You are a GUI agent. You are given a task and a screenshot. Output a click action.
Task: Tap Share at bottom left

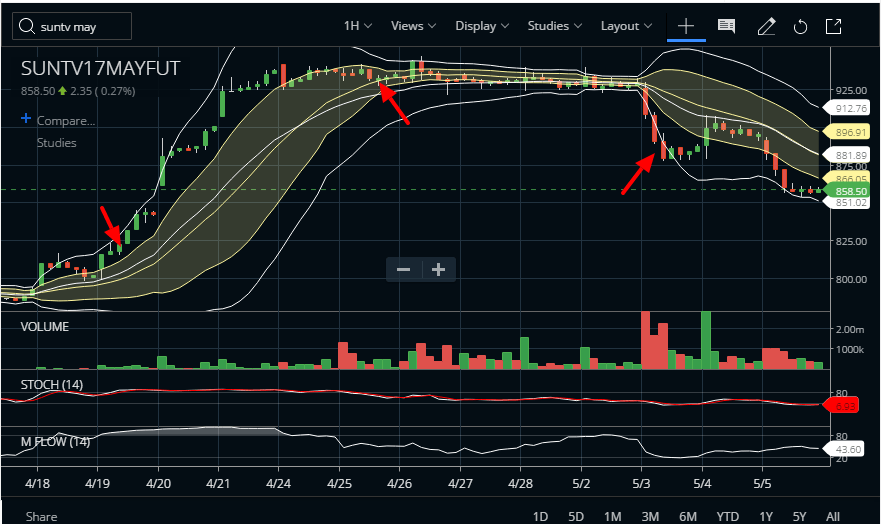pyautogui.click(x=41, y=516)
